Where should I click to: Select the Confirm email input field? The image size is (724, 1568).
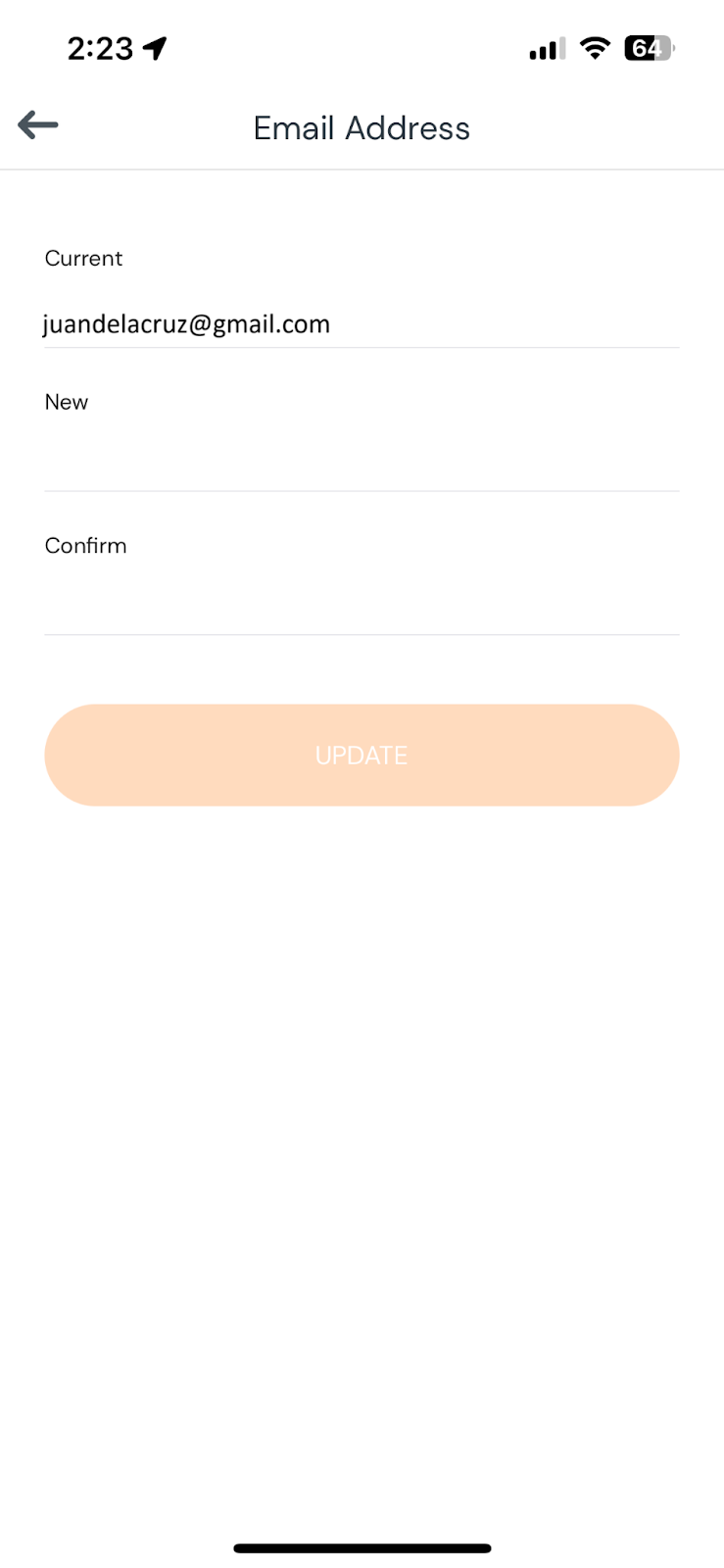pos(362,604)
